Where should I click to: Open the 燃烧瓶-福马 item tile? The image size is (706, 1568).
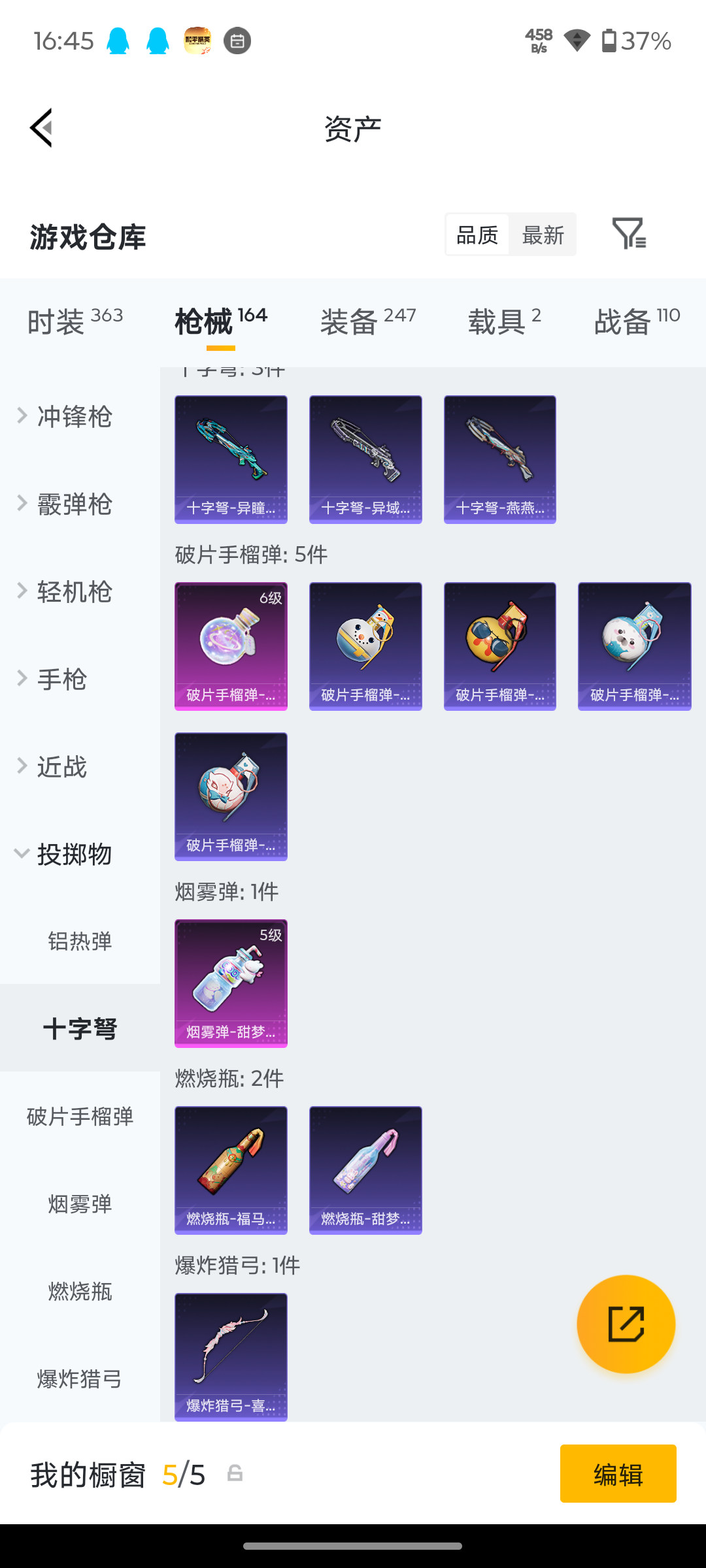[x=231, y=1170]
